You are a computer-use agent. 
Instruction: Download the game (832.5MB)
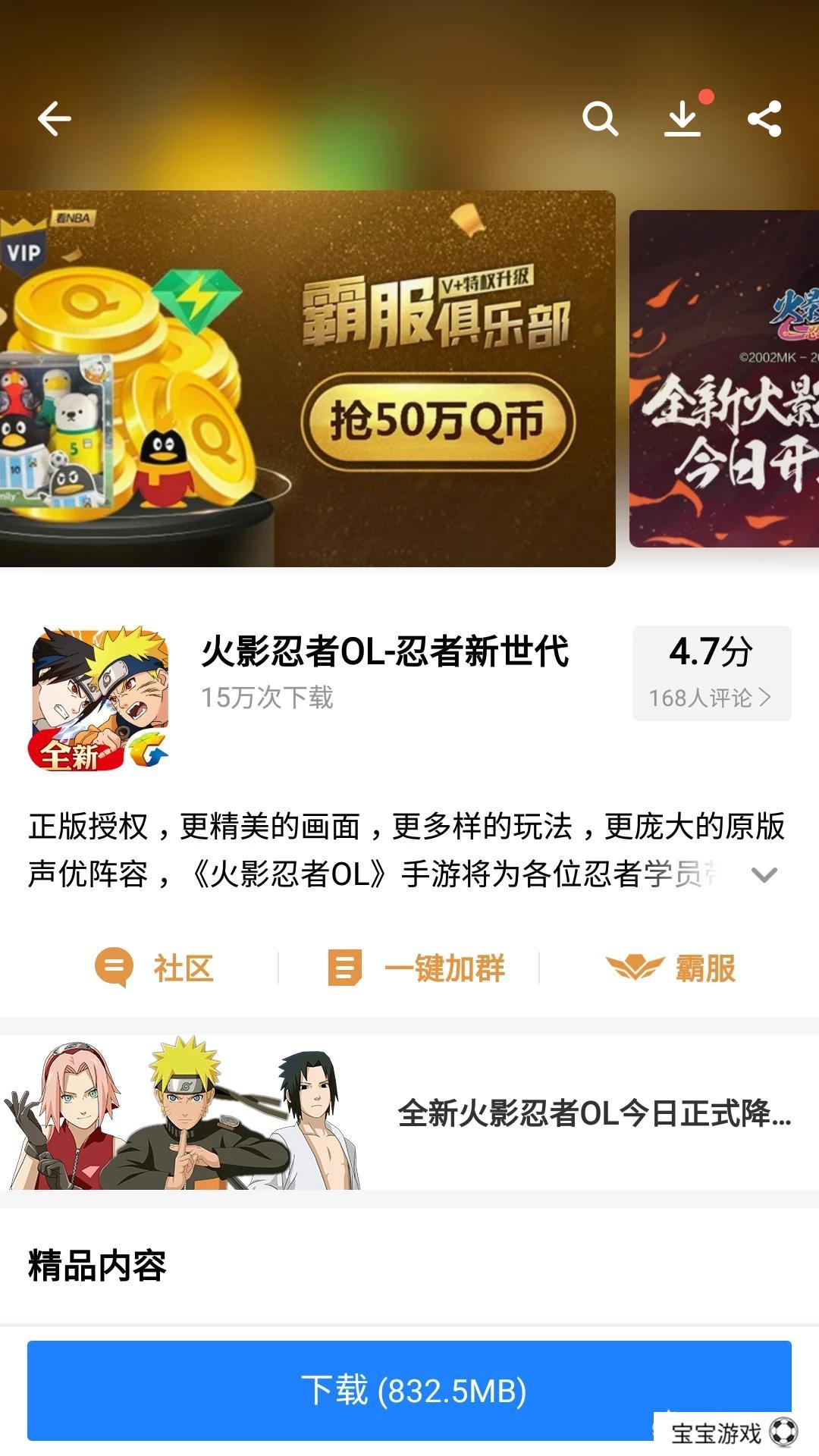tap(409, 1390)
